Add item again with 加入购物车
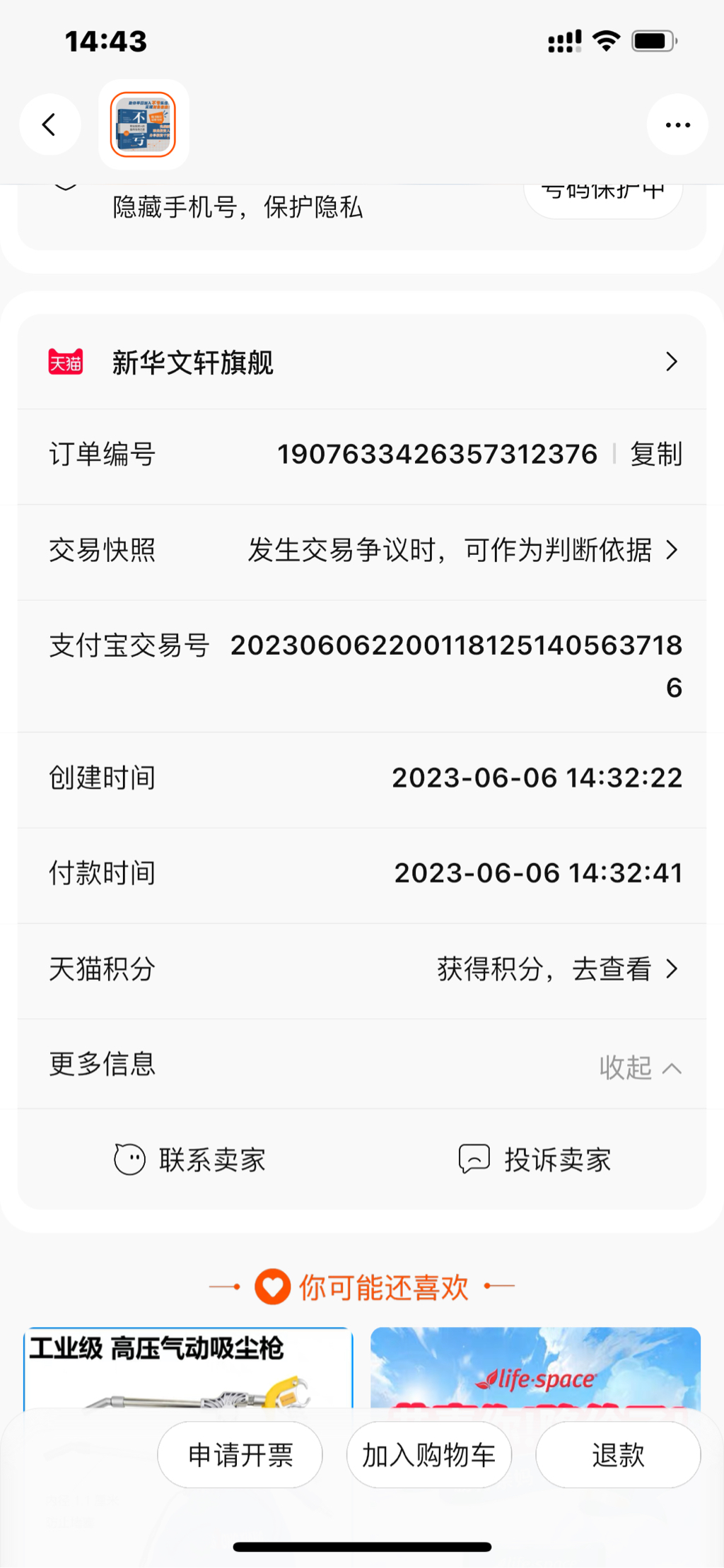This screenshot has height=1568, width=724. pyautogui.click(x=428, y=1456)
